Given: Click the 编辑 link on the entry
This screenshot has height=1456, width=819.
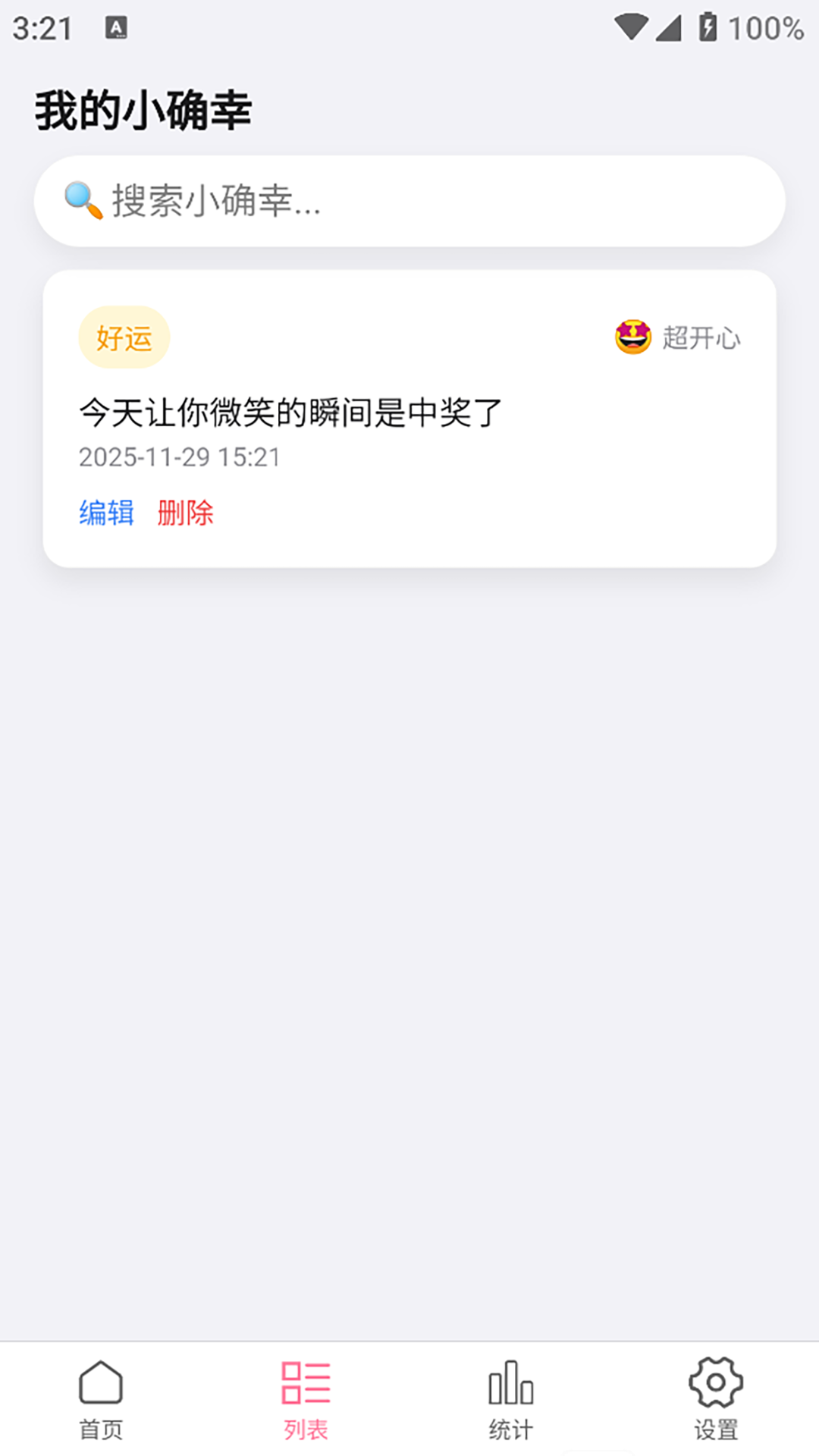Looking at the screenshot, I should point(105,513).
